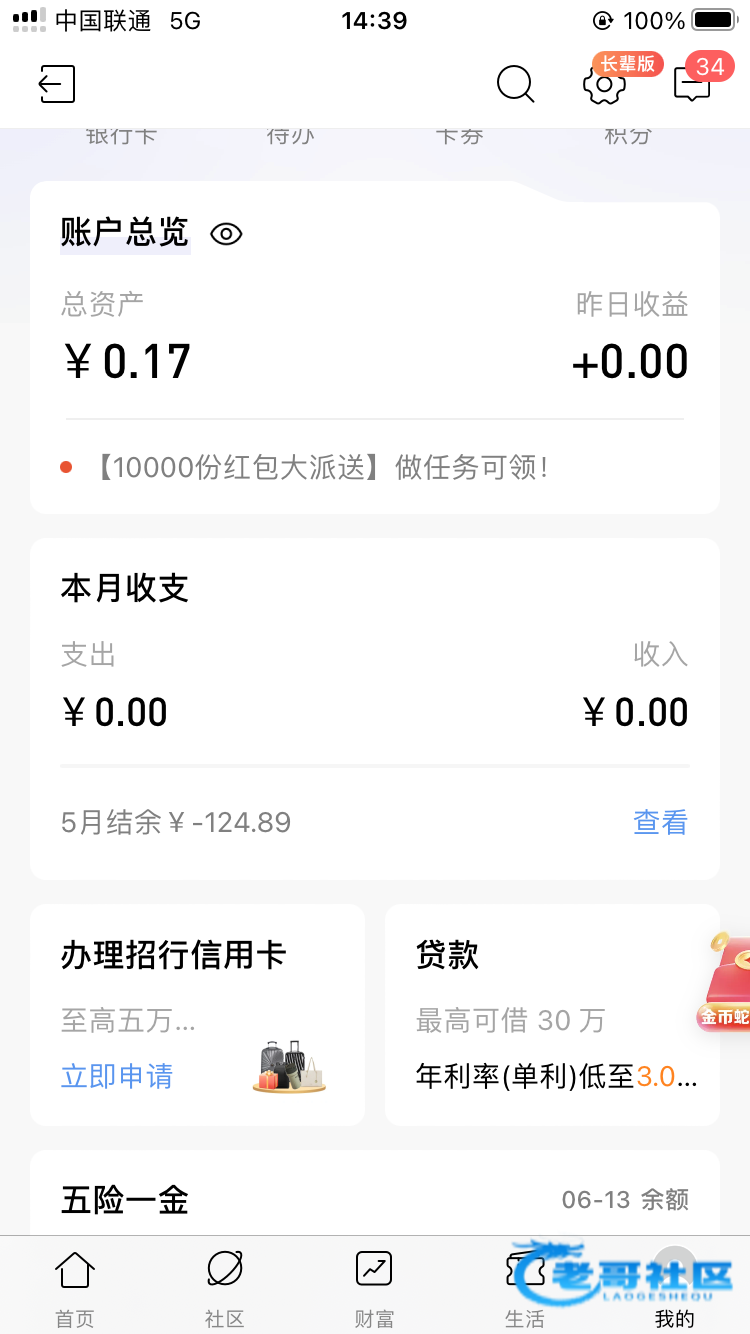Tap the logout icon in the top bar
This screenshot has height=1334, width=750.
57,84
